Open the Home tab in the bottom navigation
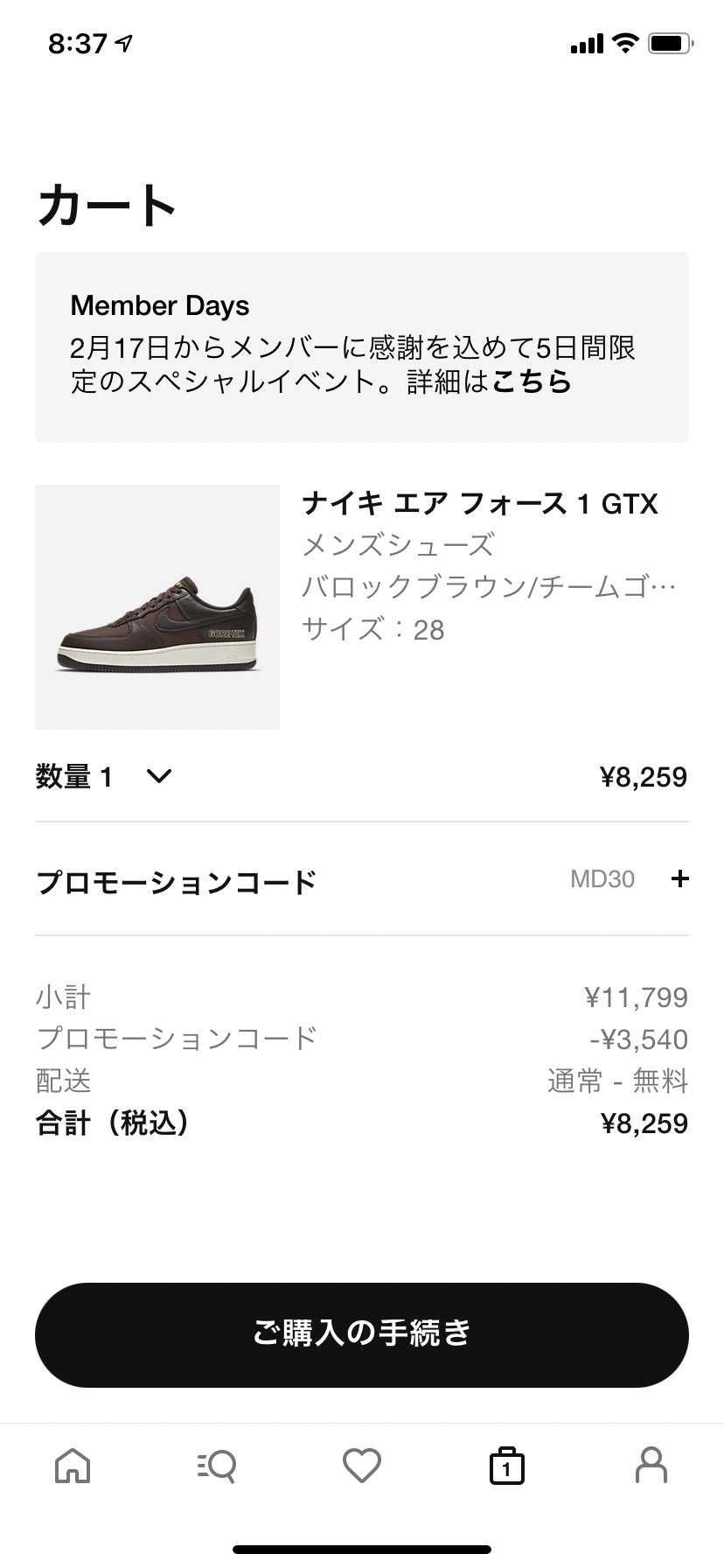 72,1466
